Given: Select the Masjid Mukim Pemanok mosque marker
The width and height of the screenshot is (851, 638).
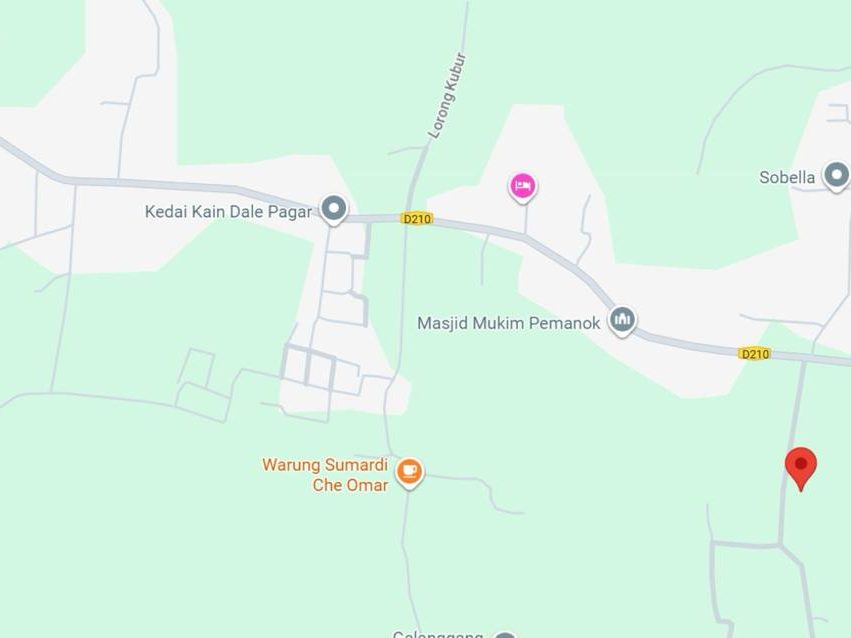Looking at the screenshot, I should pos(622,321).
